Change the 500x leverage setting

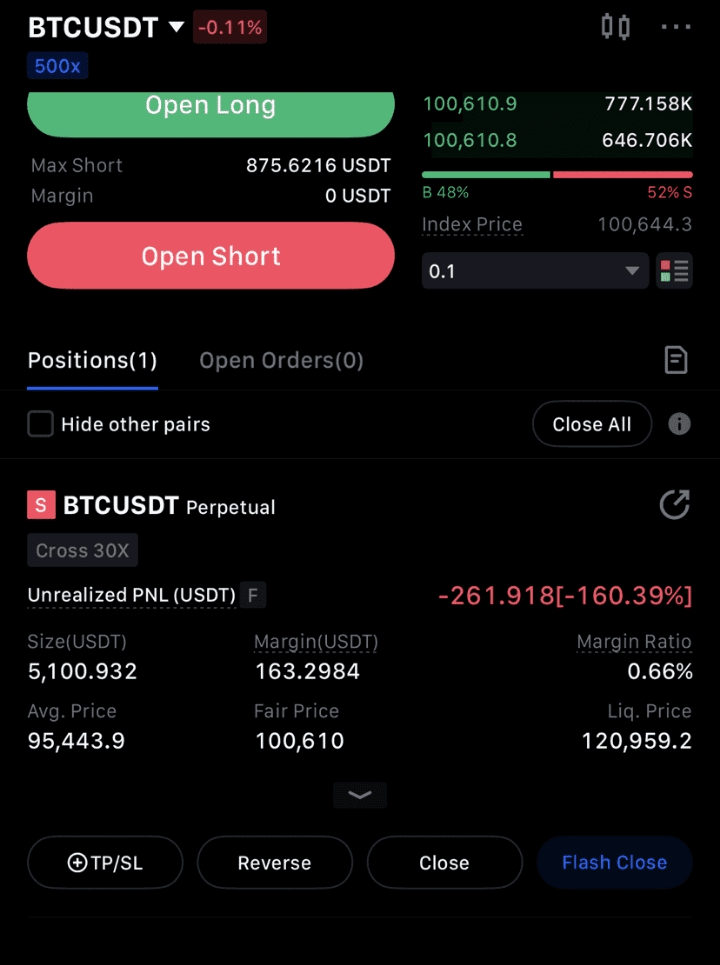click(58, 66)
